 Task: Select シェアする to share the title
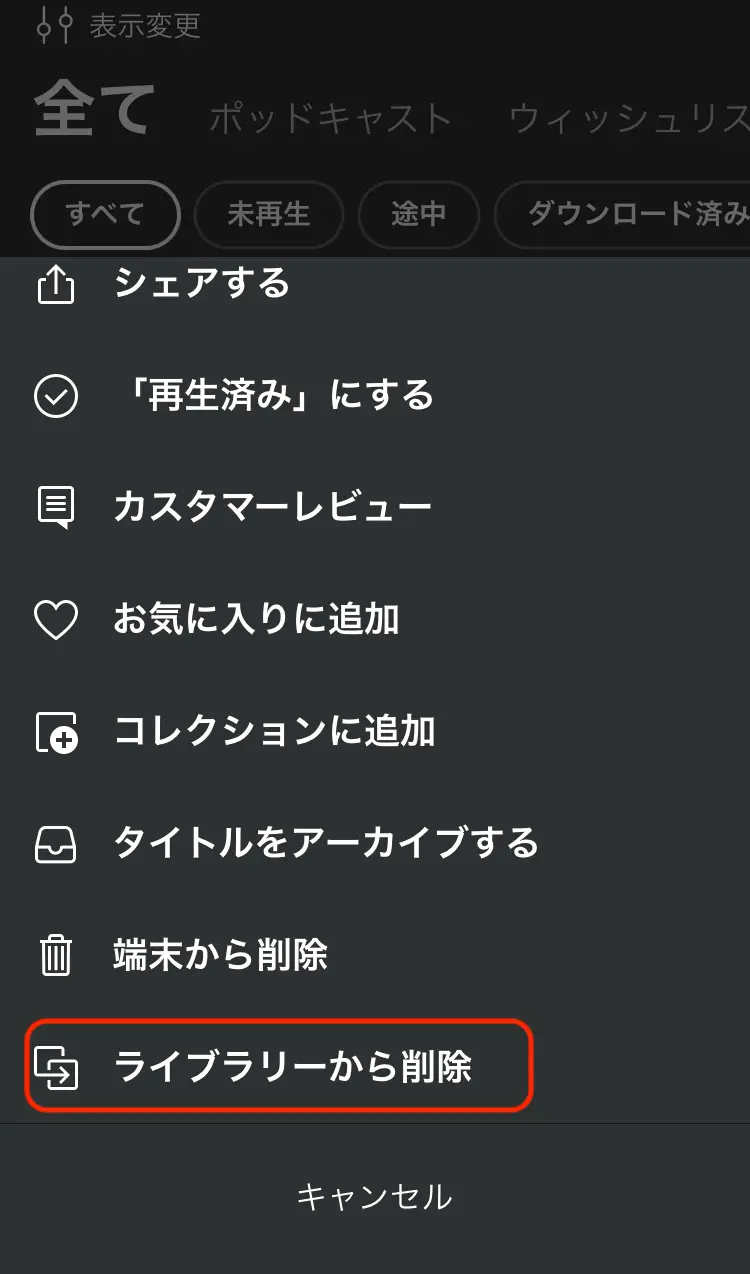tap(375, 284)
